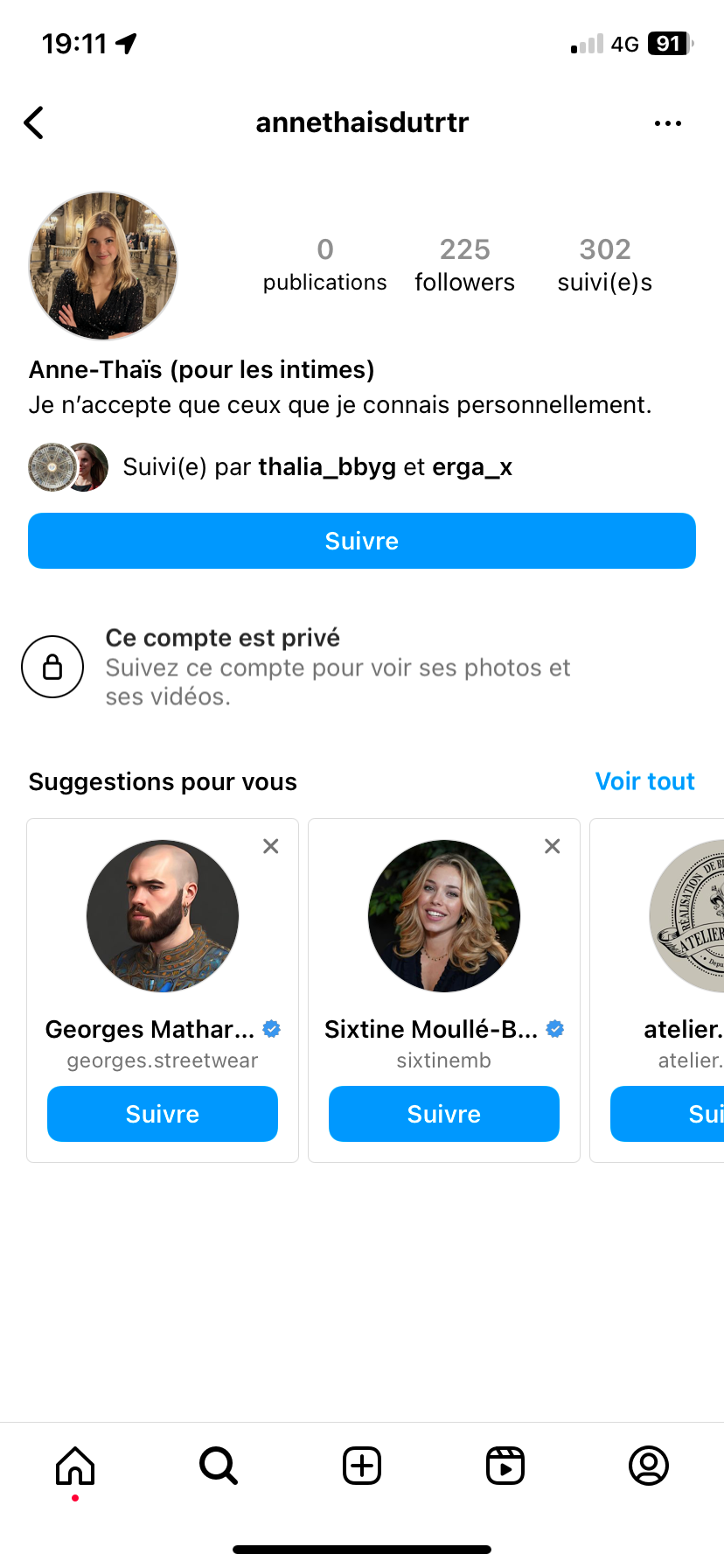The width and height of the screenshot is (724, 1568).
Task: Open Sixtine Moullé-B's suggested profile picture
Action: coord(444,916)
